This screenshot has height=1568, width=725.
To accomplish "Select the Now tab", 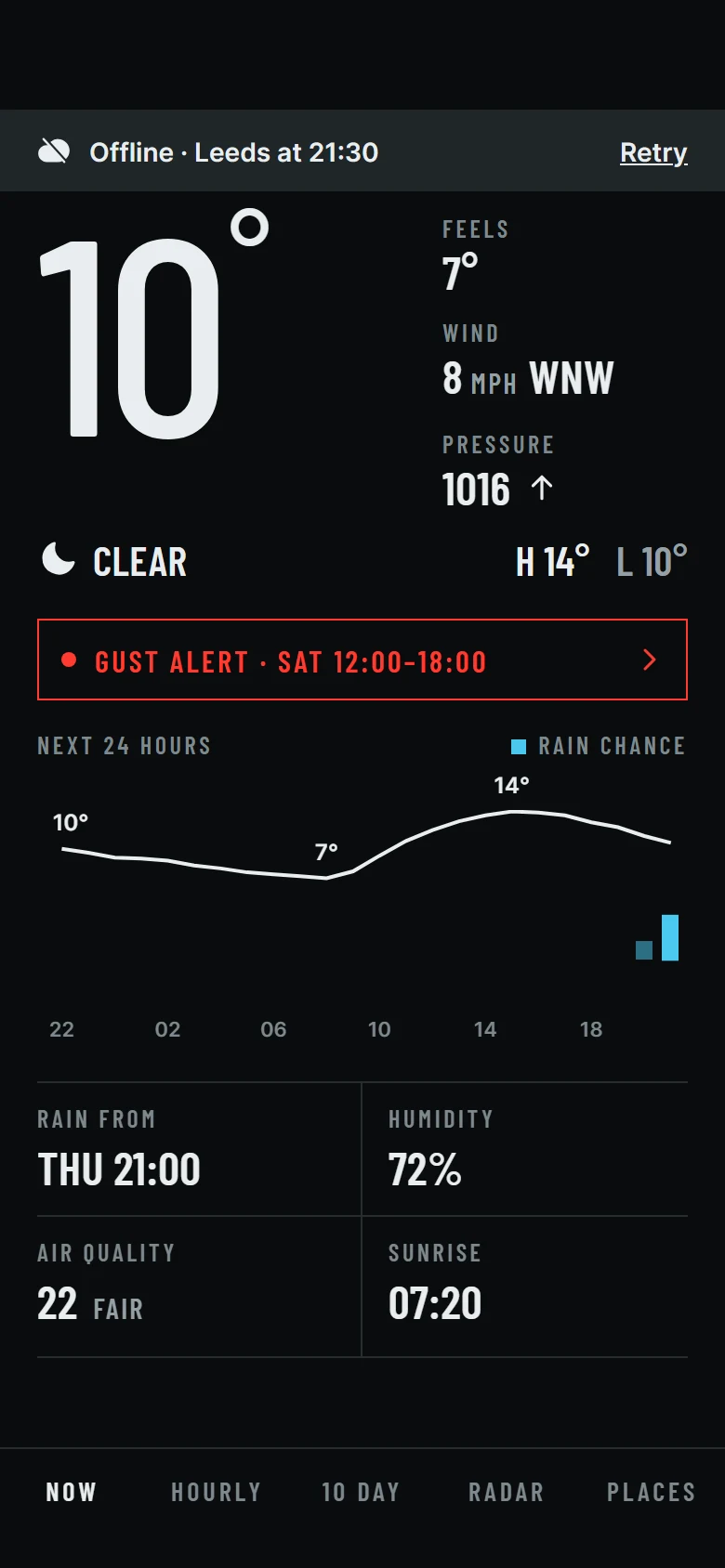I will (72, 1492).
